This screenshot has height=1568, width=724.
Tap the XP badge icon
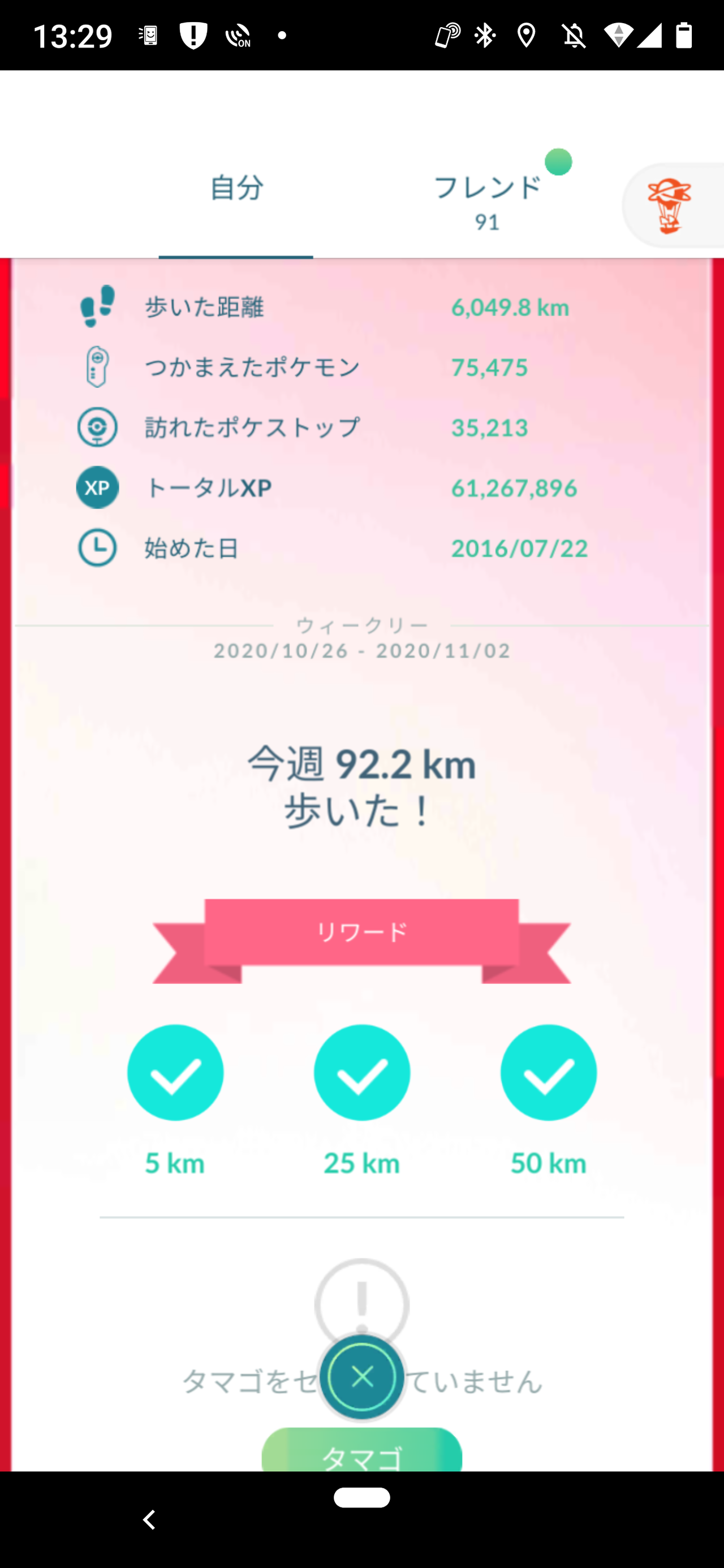[x=97, y=487]
